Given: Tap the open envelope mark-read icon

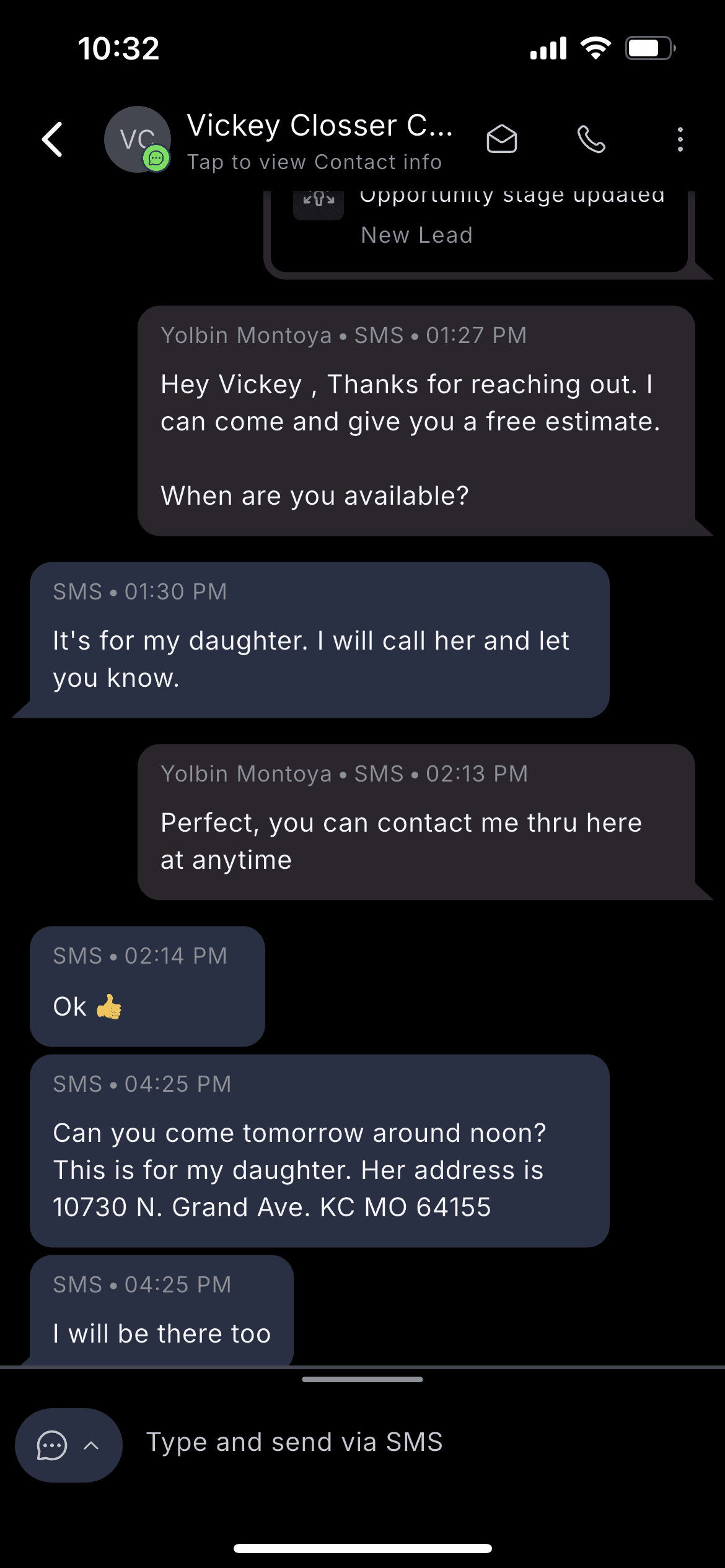Looking at the screenshot, I should tap(501, 139).
